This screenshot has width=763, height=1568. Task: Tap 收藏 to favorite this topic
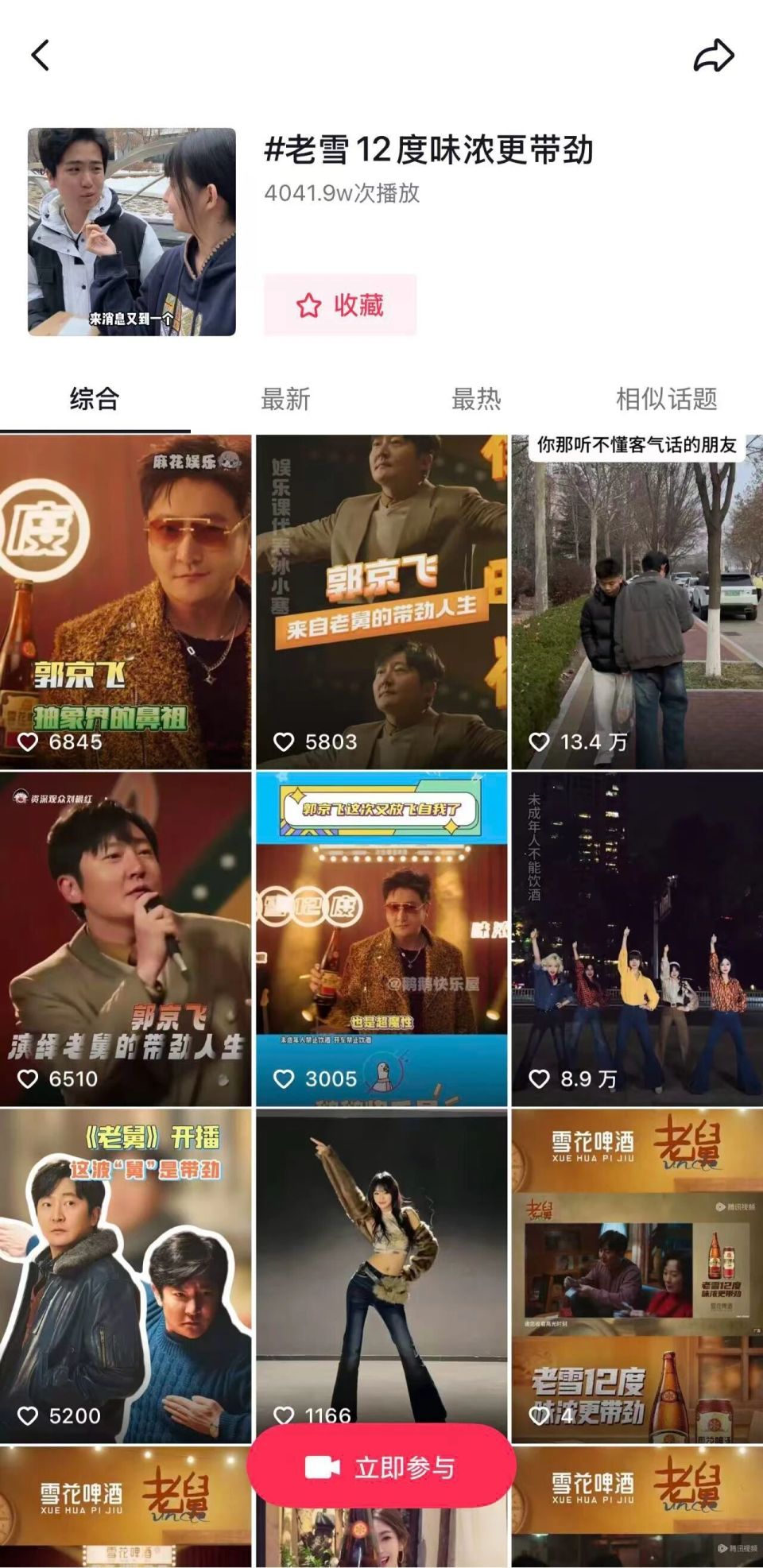(340, 304)
